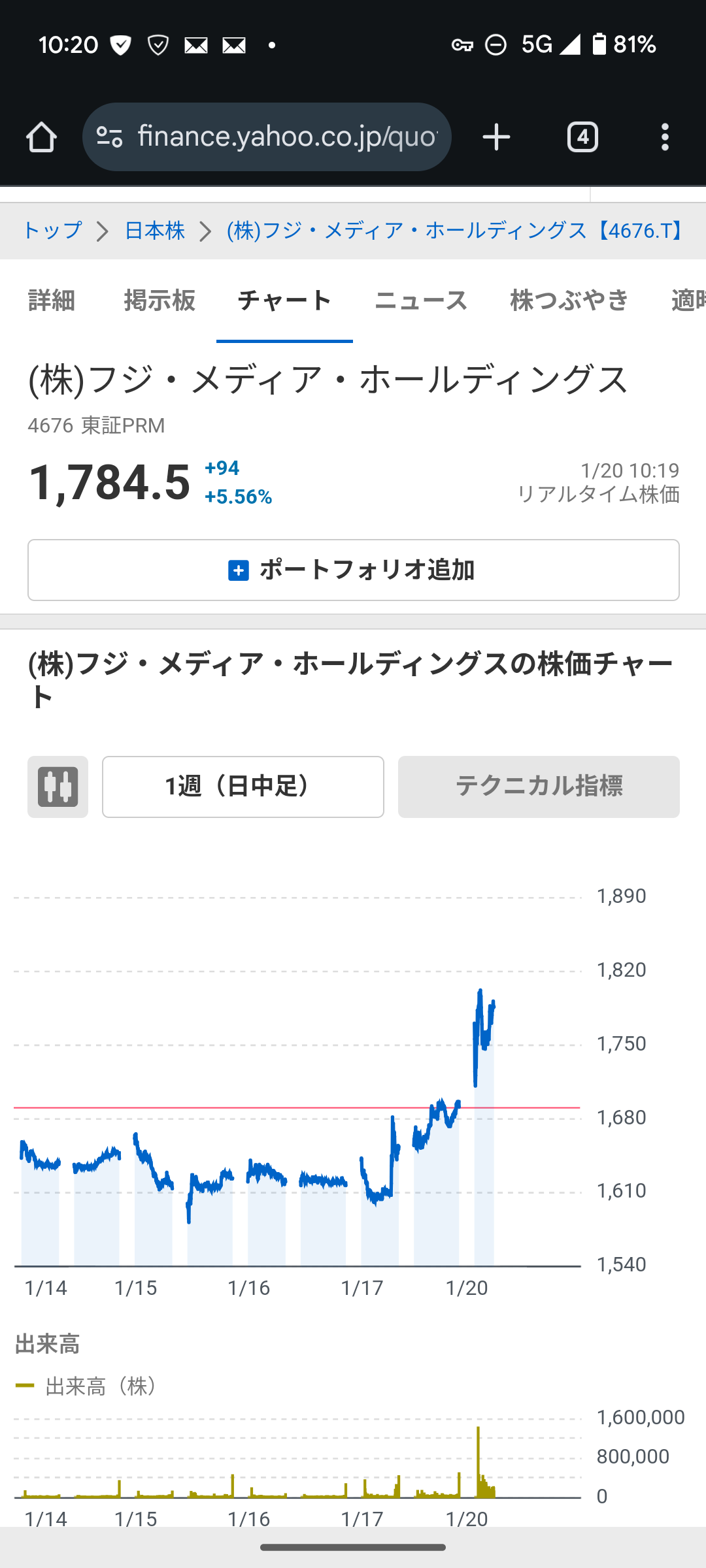Viewport: 706px width, 1568px height.
Task: Open テクニカル指標 options
Action: pyautogui.click(x=539, y=787)
